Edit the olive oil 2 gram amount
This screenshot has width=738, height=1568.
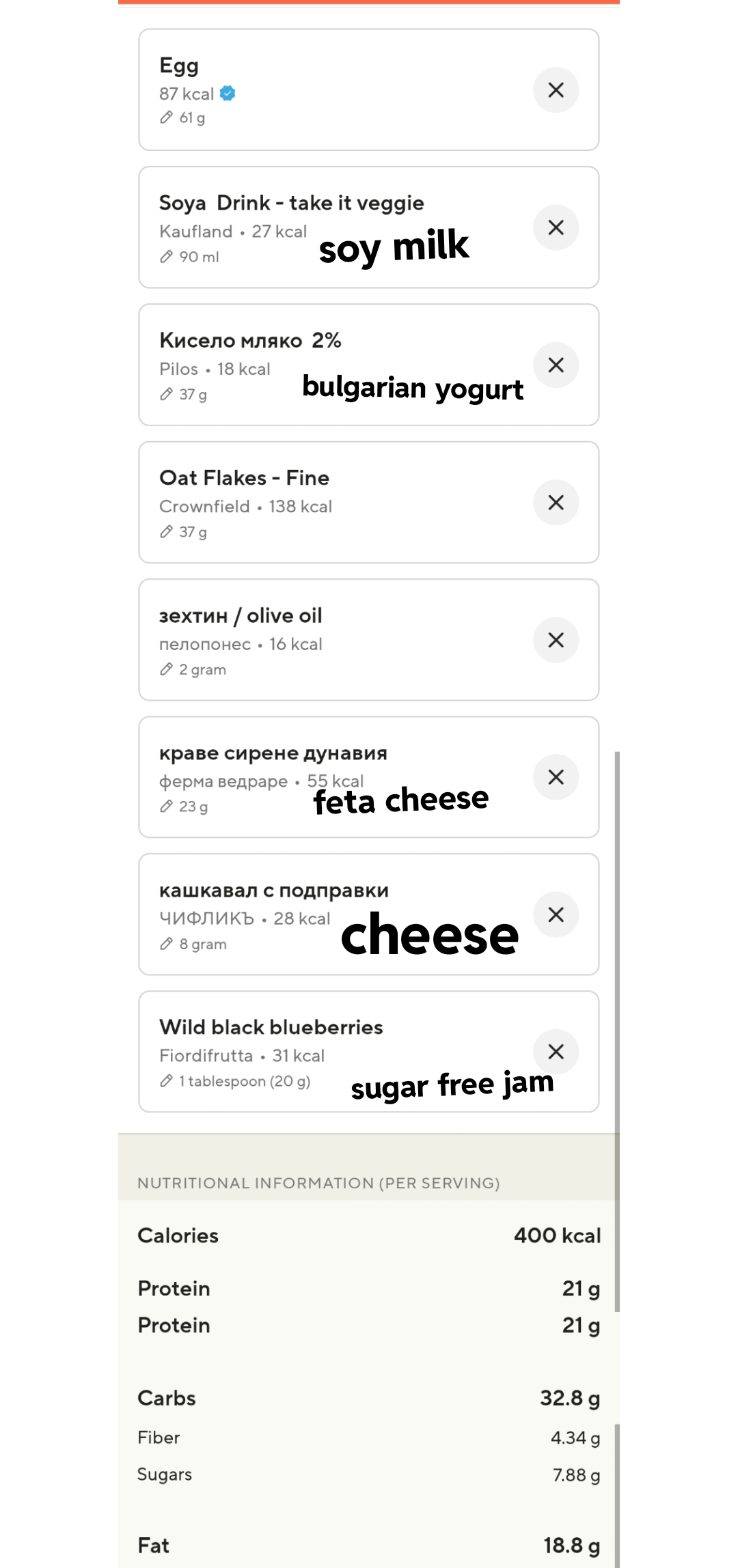coord(194,670)
